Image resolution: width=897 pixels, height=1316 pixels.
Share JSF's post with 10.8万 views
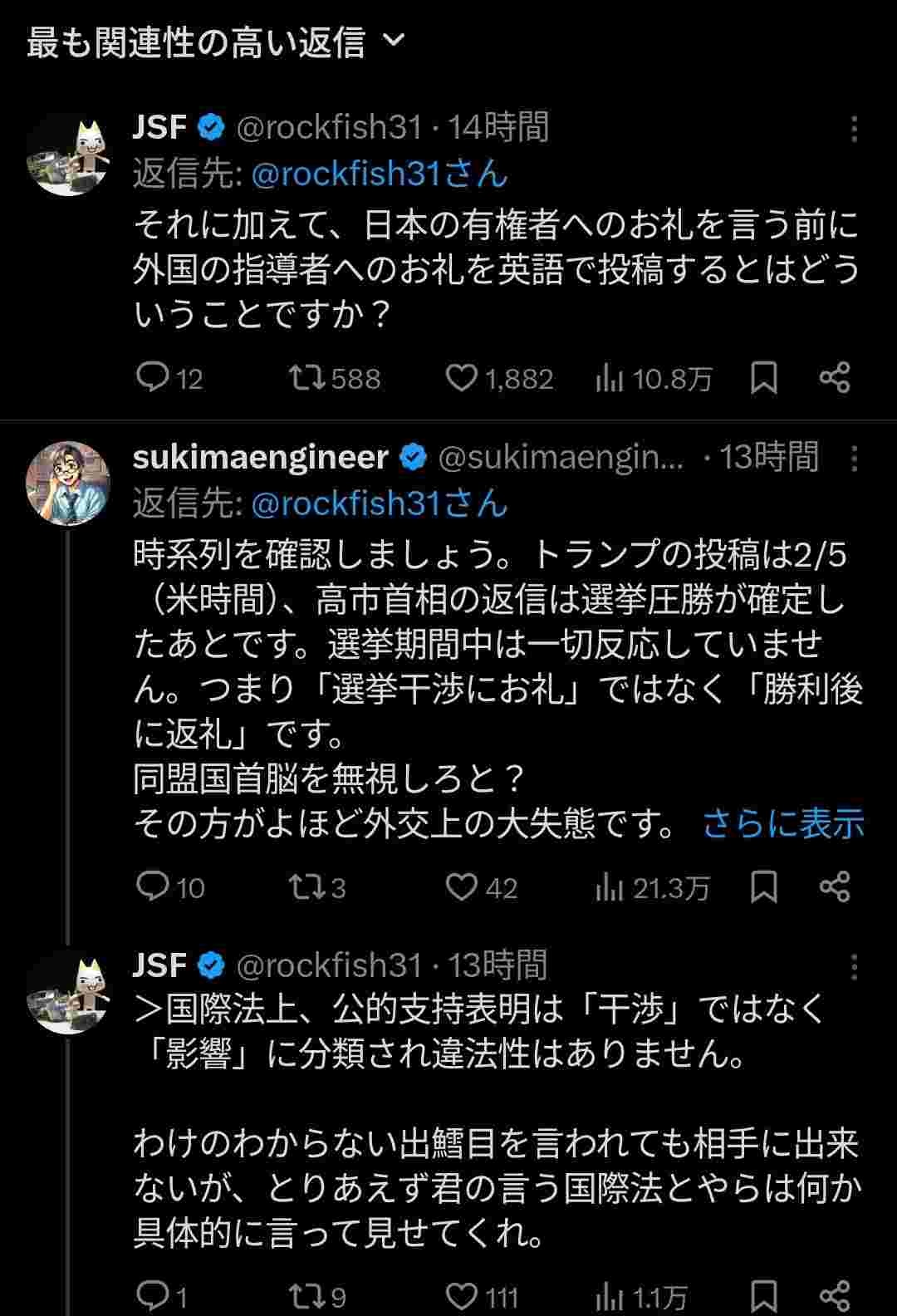pyautogui.click(x=834, y=379)
